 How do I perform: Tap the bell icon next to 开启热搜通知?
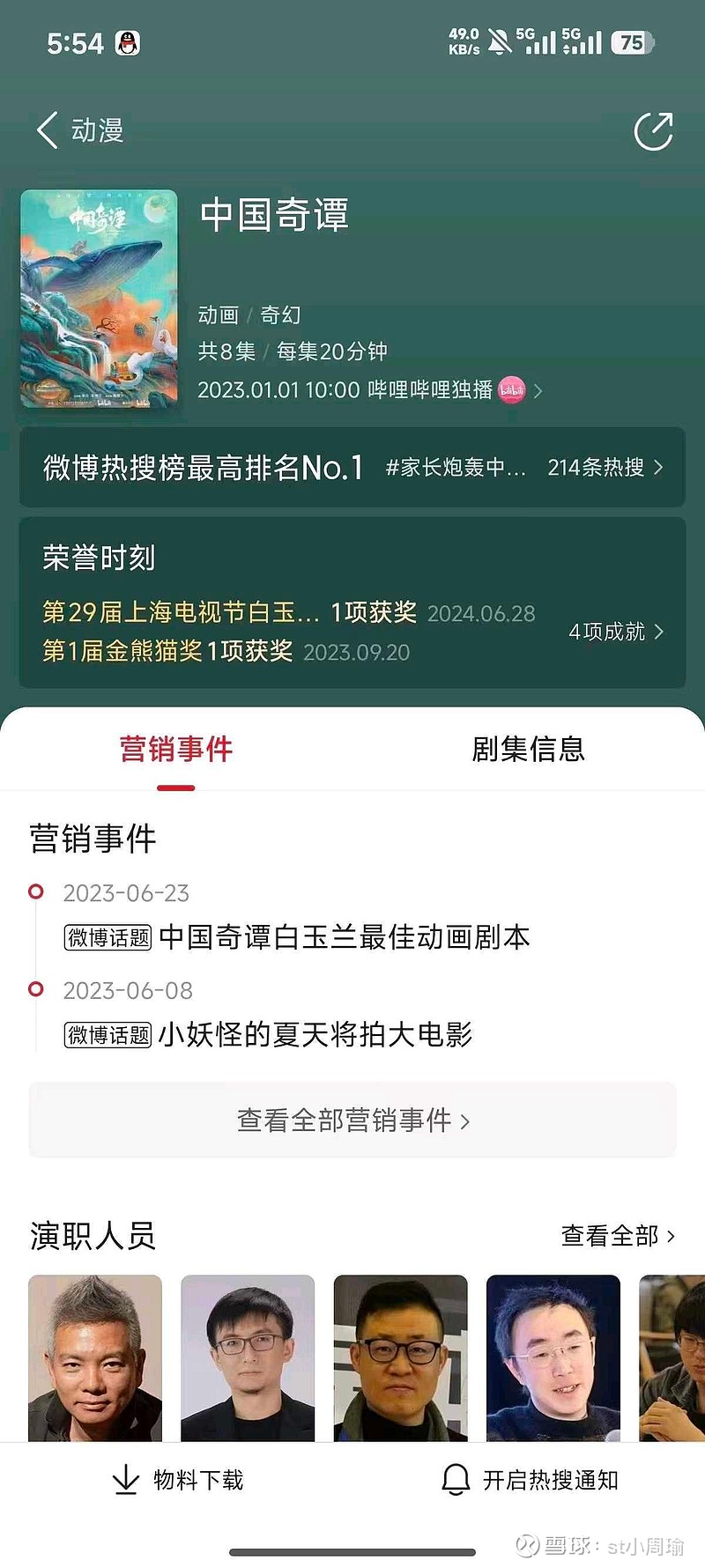click(455, 1479)
